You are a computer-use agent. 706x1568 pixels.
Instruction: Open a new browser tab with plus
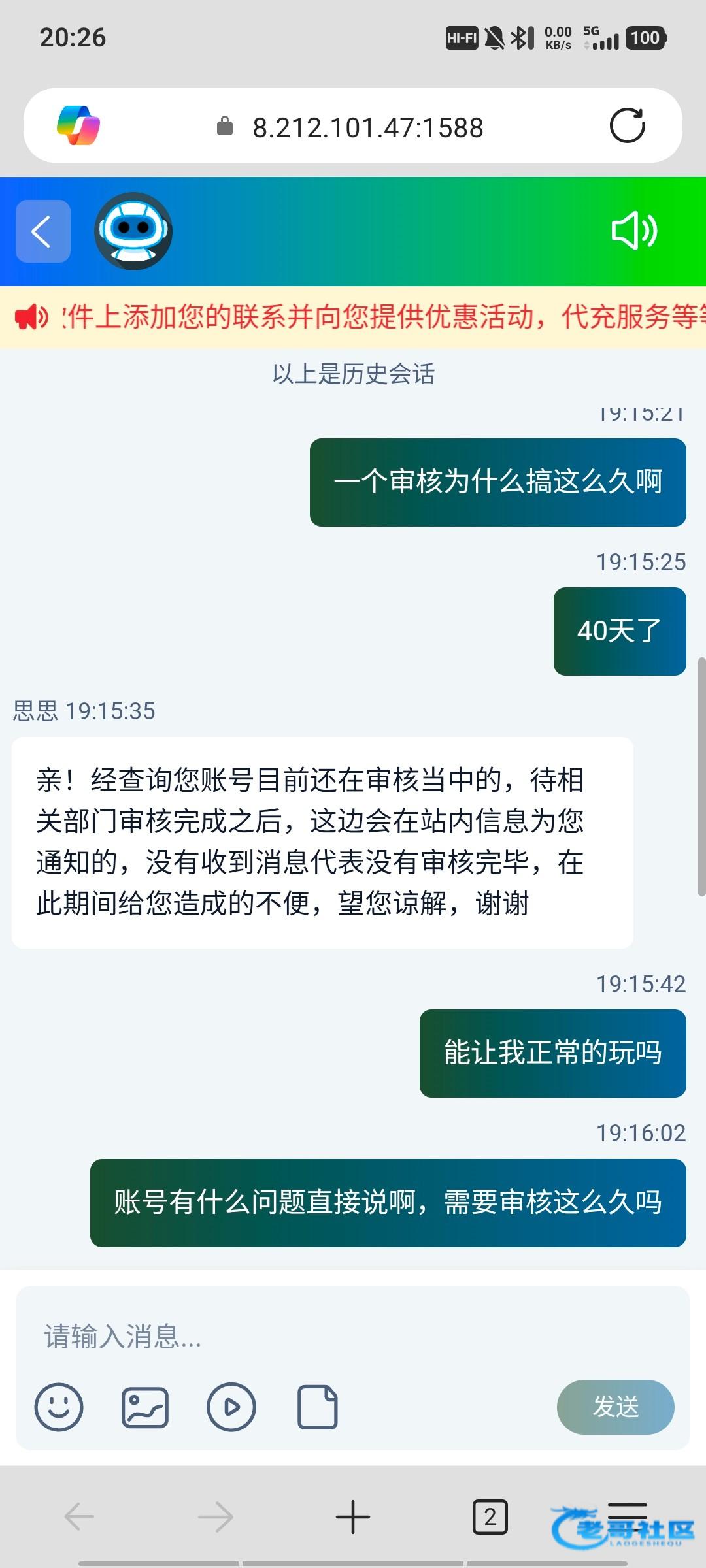click(x=353, y=1516)
